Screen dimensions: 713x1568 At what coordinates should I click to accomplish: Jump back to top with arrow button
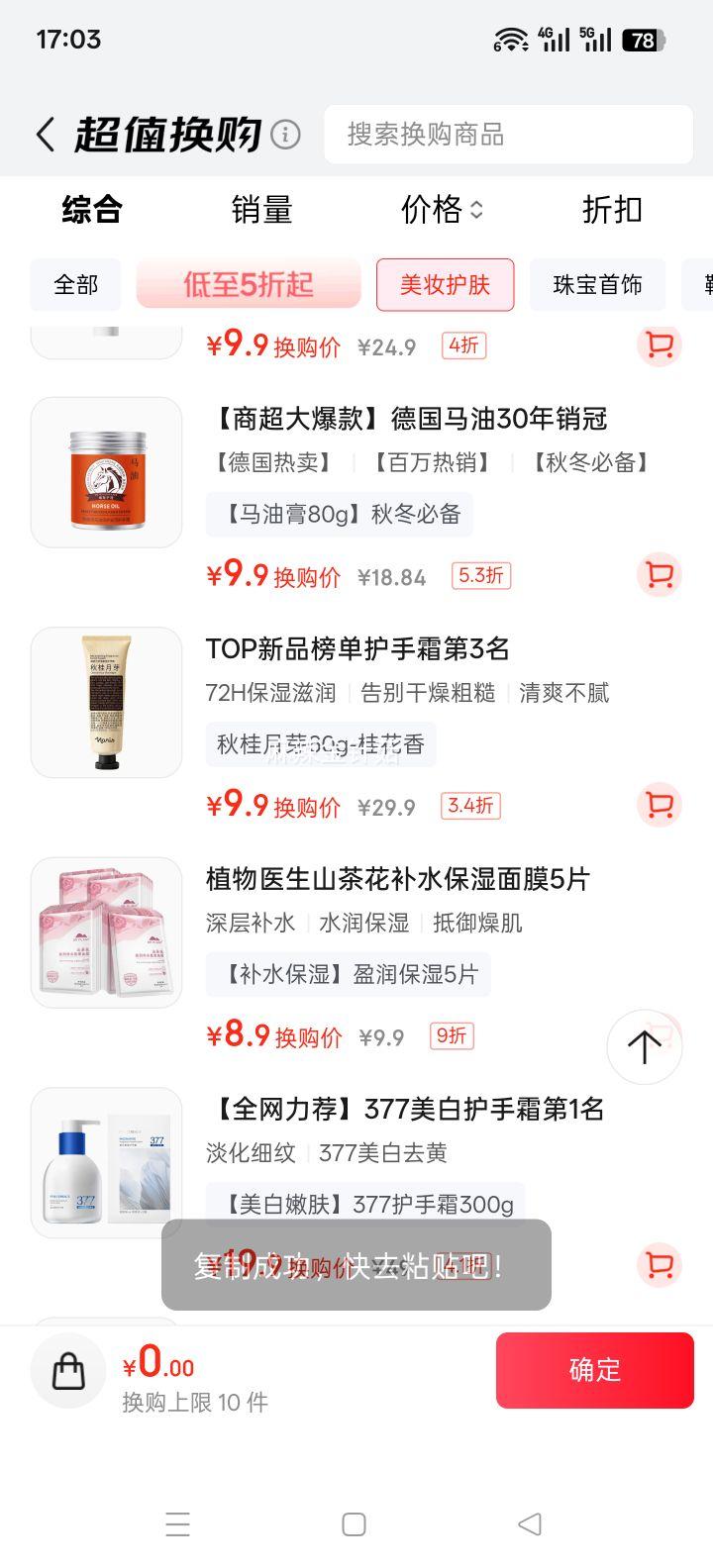click(x=644, y=1046)
